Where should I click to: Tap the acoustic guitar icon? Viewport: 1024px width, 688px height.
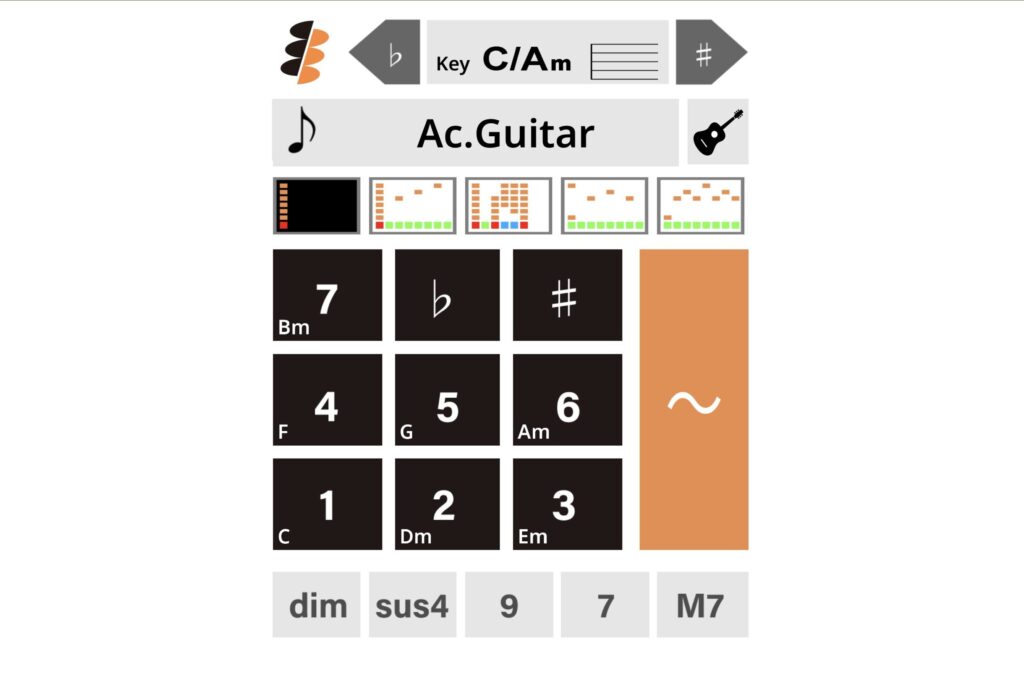click(718, 132)
